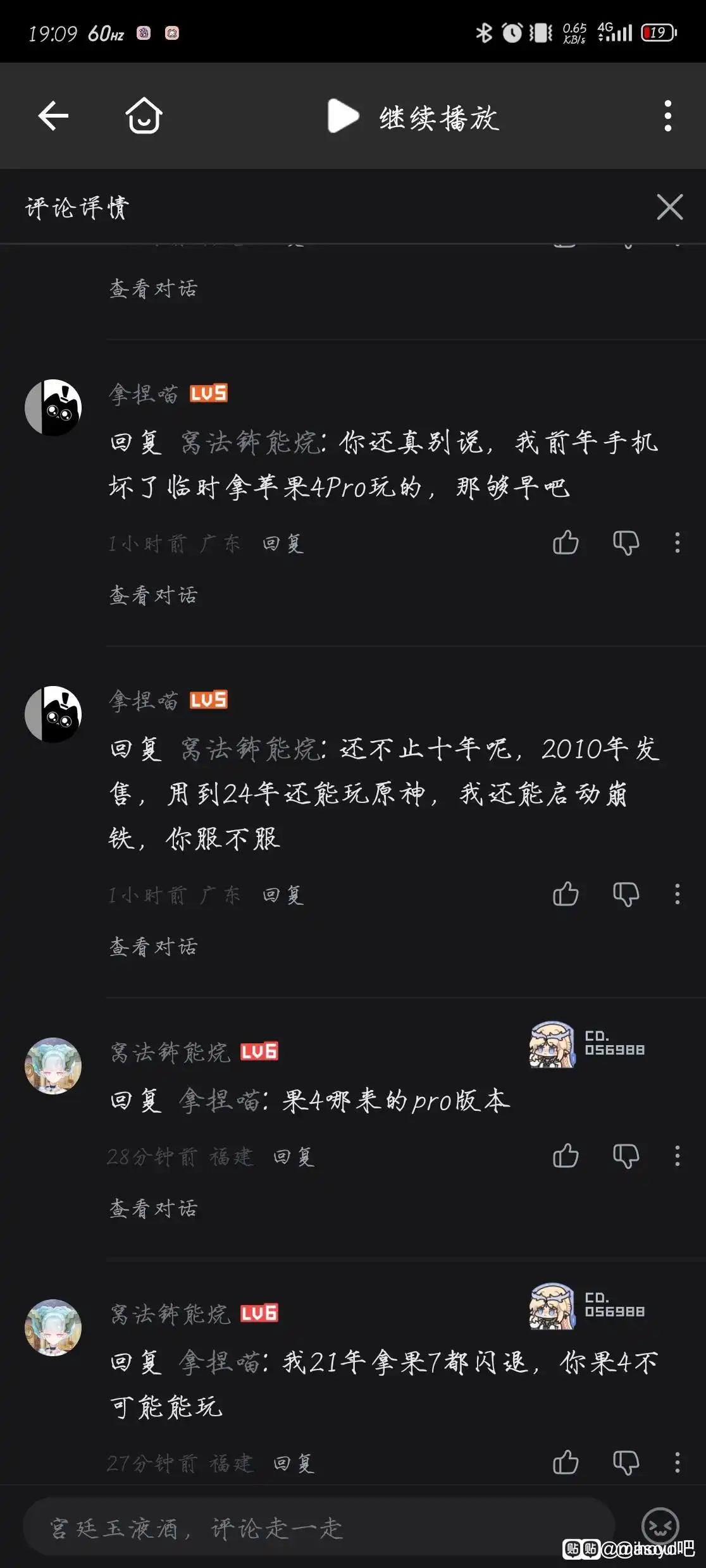The image size is (706, 1568).
Task: Like 拿捏喵's comment about 苹果4Pro
Action: pos(566,542)
